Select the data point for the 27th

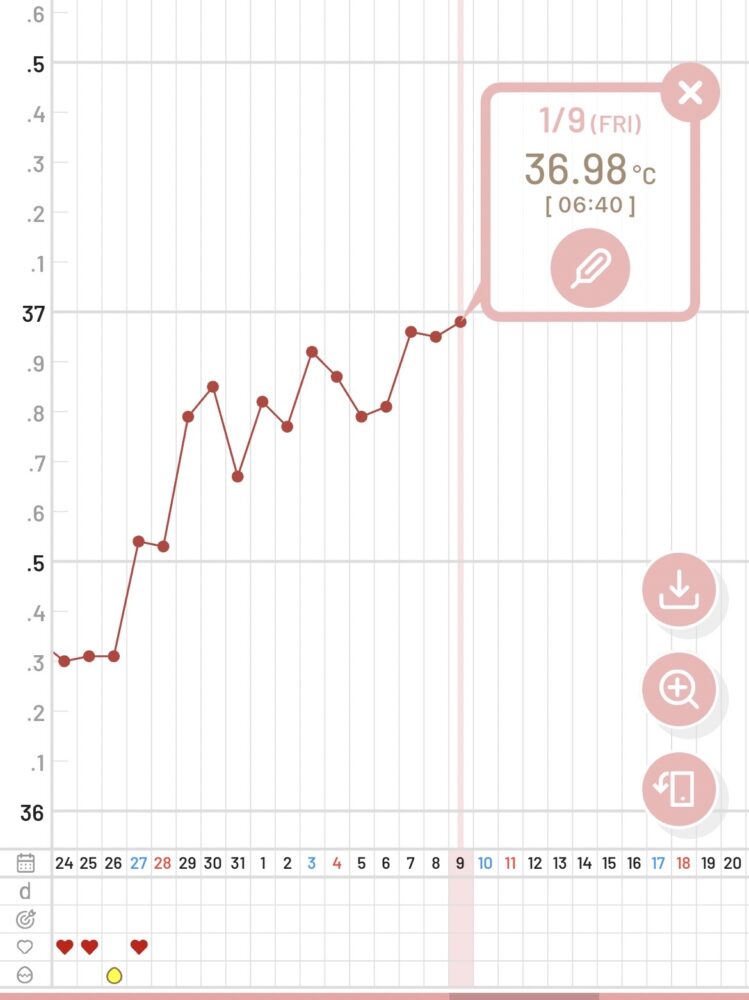tap(139, 541)
